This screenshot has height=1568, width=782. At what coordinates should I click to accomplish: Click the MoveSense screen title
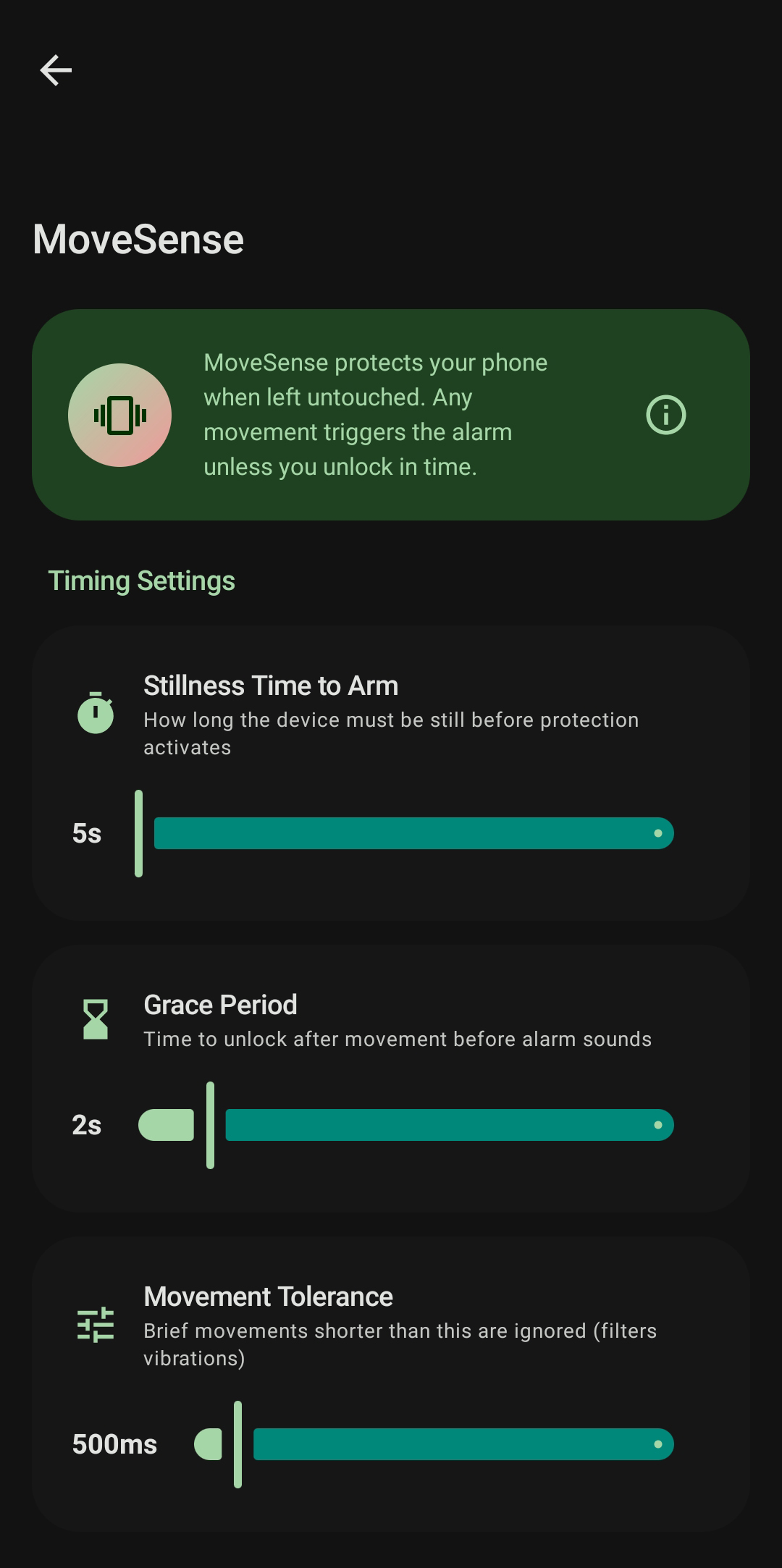(x=138, y=239)
